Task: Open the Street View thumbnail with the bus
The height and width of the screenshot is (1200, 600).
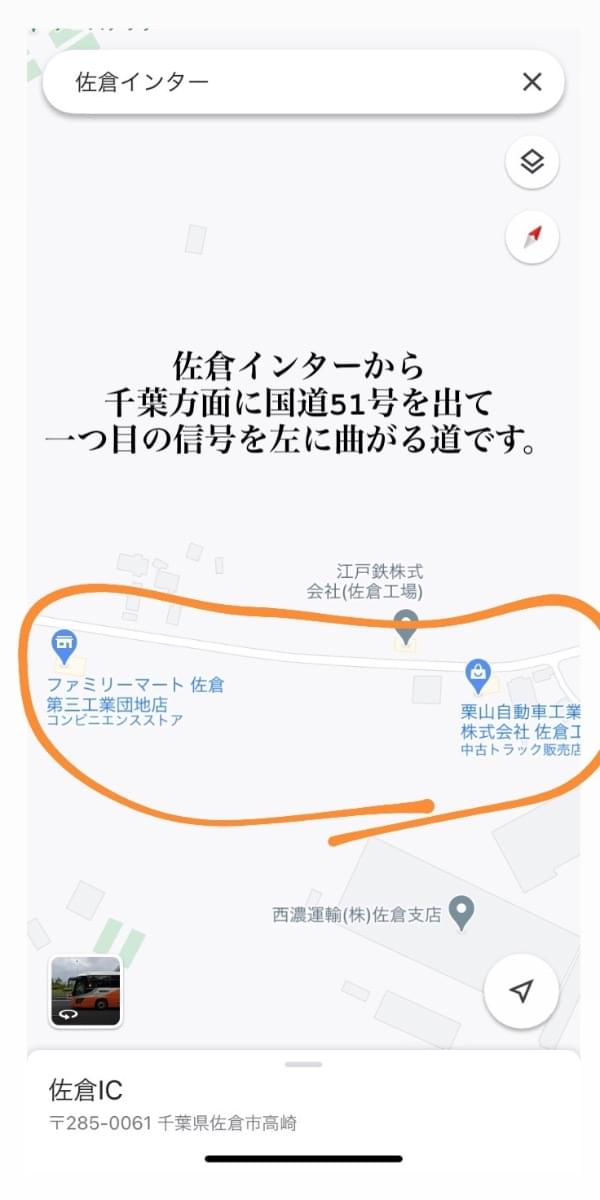Action: (85, 991)
